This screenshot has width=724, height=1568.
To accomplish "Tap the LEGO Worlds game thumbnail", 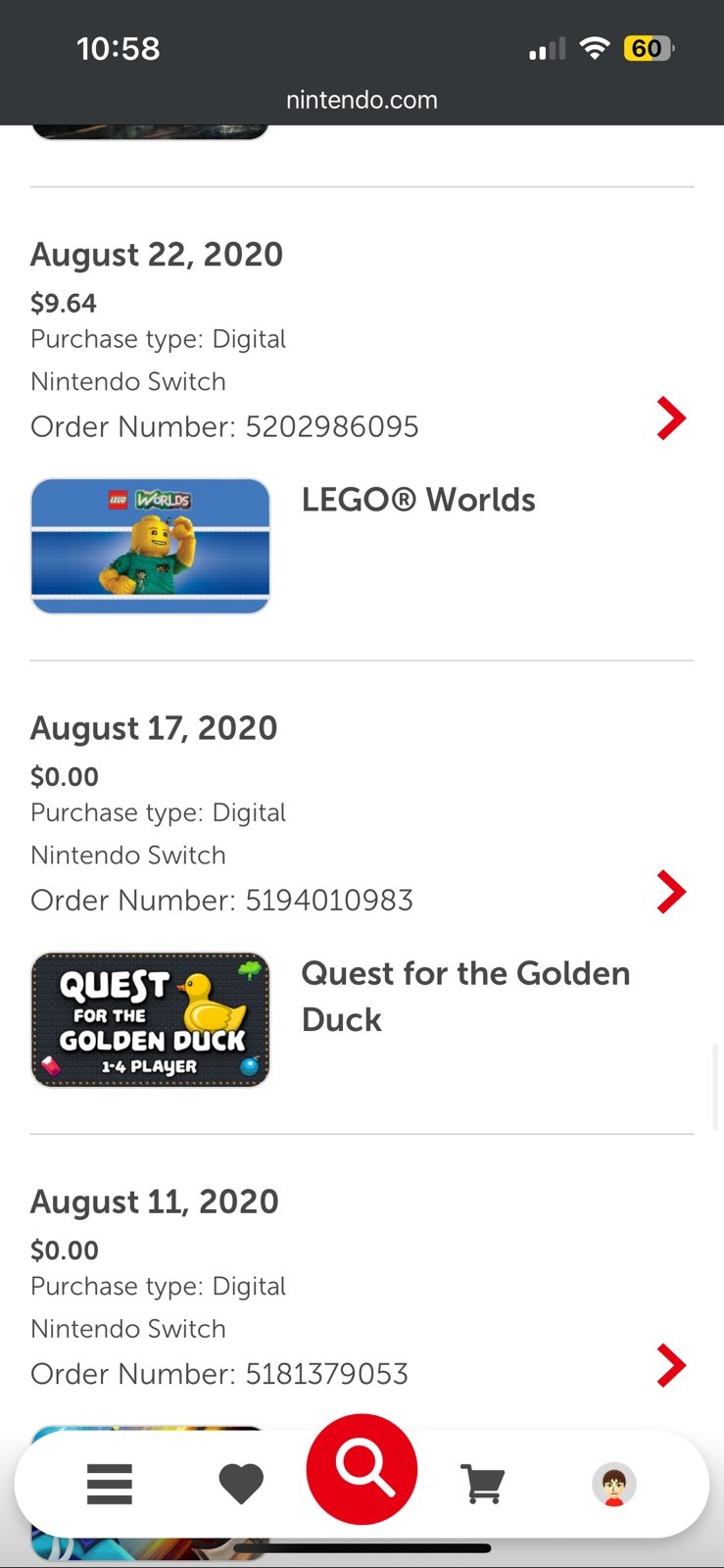I will pyautogui.click(x=150, y=546).
